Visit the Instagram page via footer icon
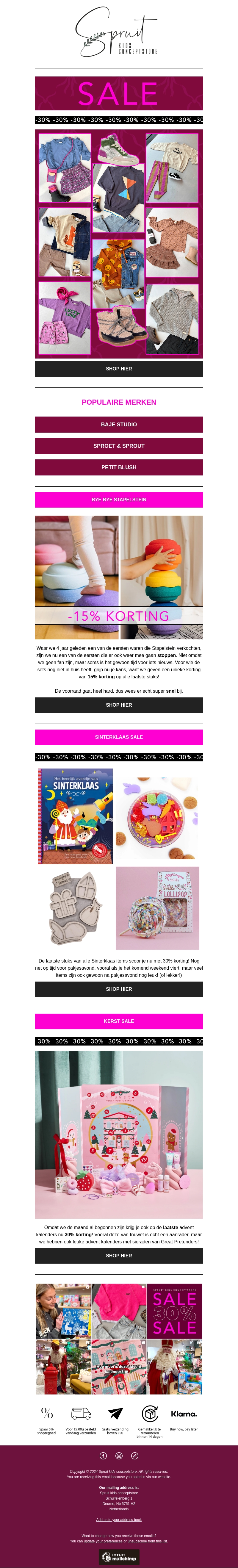The height and width of the screenshot is (1568, 238). 119,1456
